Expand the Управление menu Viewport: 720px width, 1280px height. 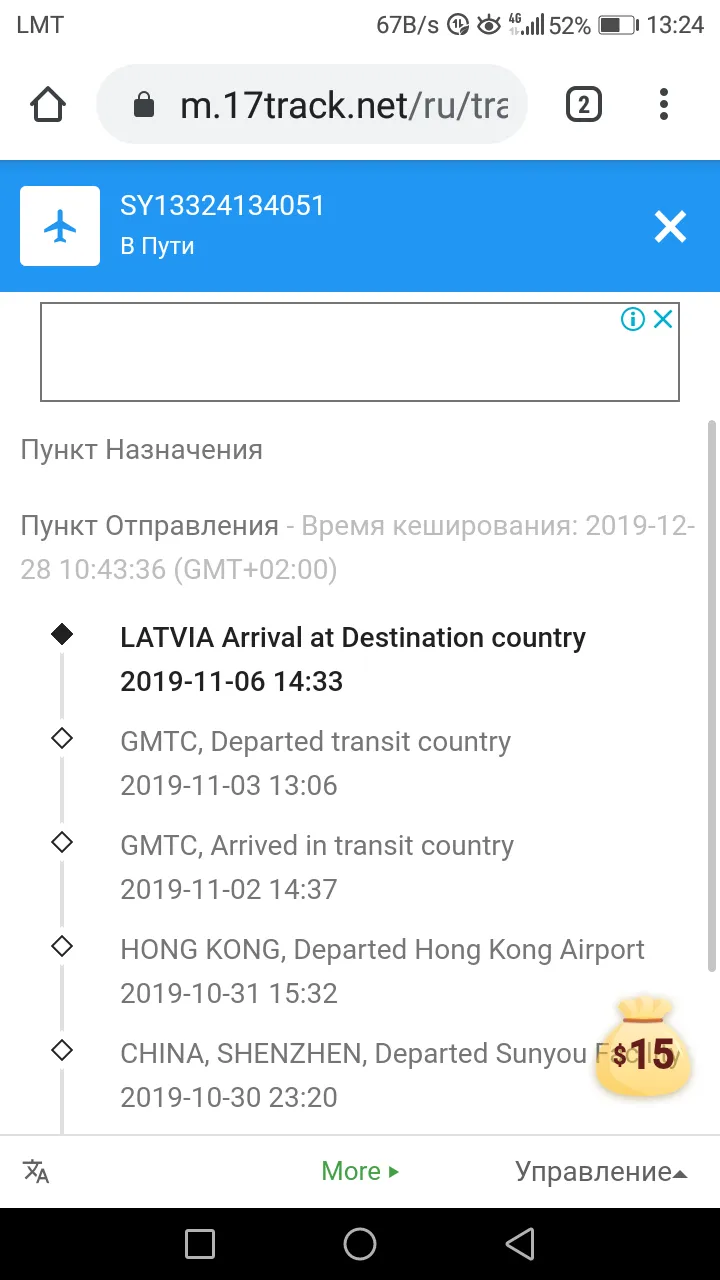(x=601, y=1171)
